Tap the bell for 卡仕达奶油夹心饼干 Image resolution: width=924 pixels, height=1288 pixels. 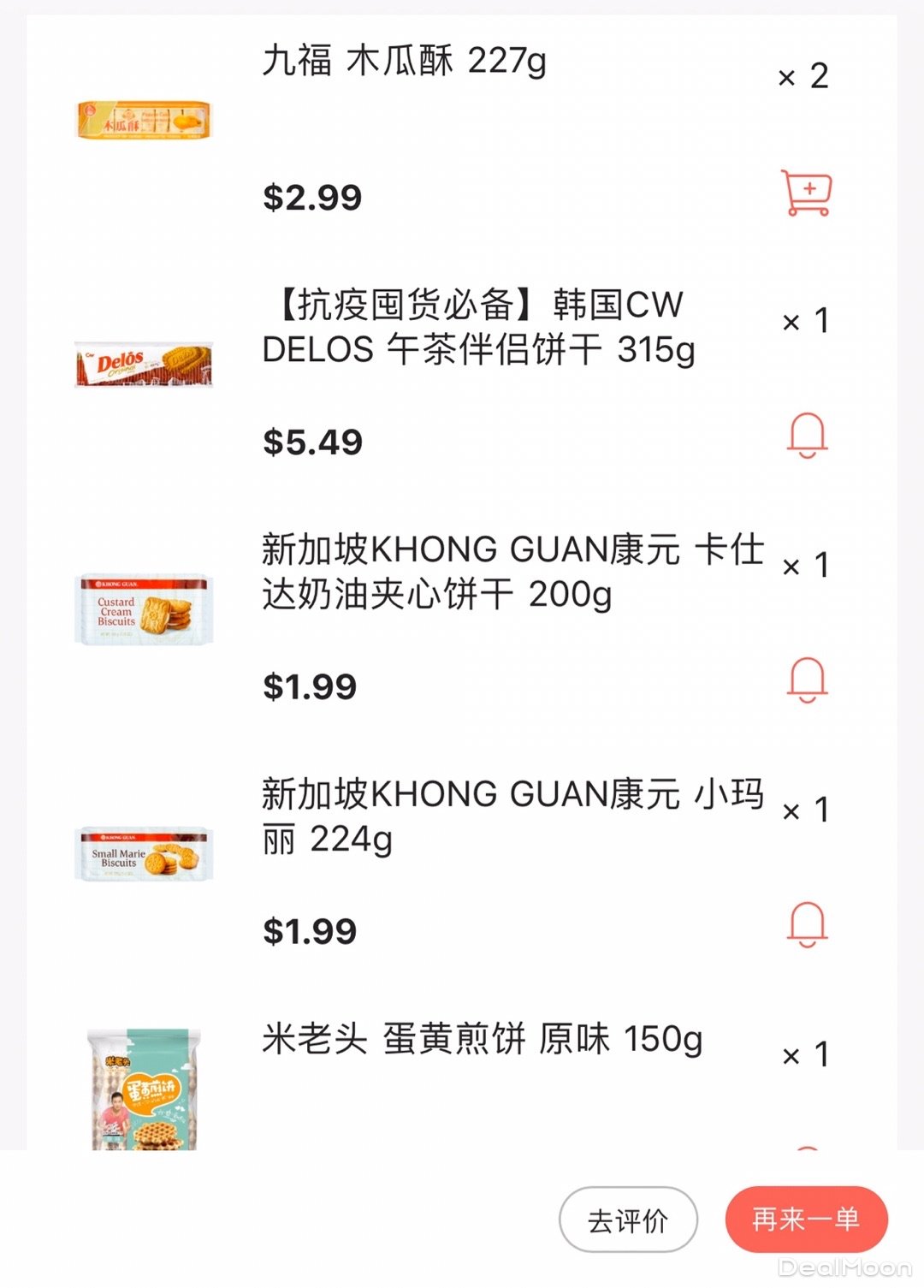pos(807,680)
